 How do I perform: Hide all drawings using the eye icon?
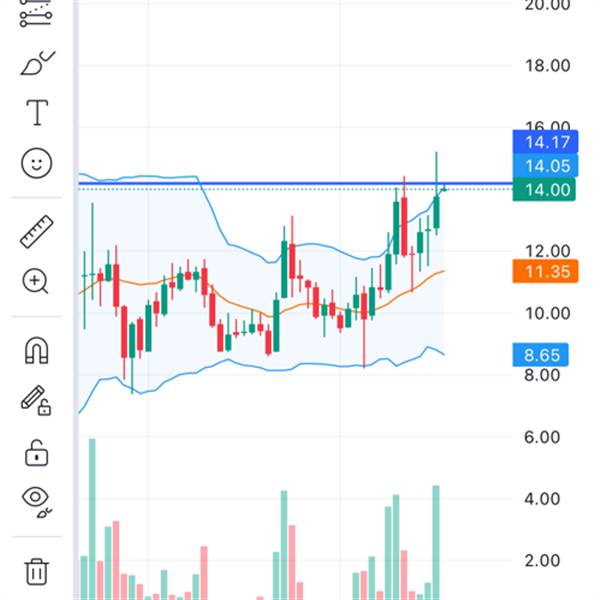pos(37,502)
